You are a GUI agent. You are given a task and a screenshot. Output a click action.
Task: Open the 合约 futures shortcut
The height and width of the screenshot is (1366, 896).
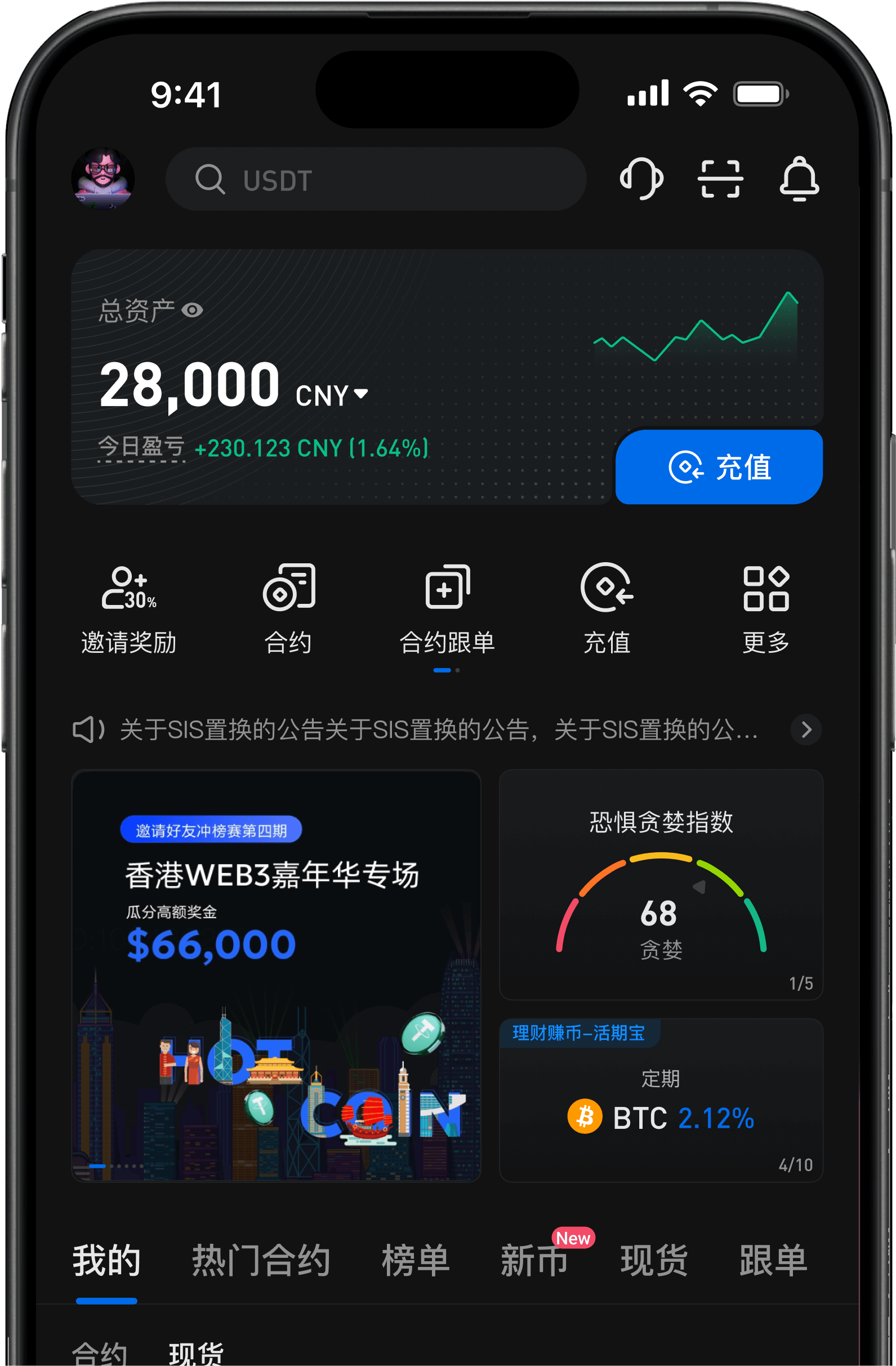(288, 609)
